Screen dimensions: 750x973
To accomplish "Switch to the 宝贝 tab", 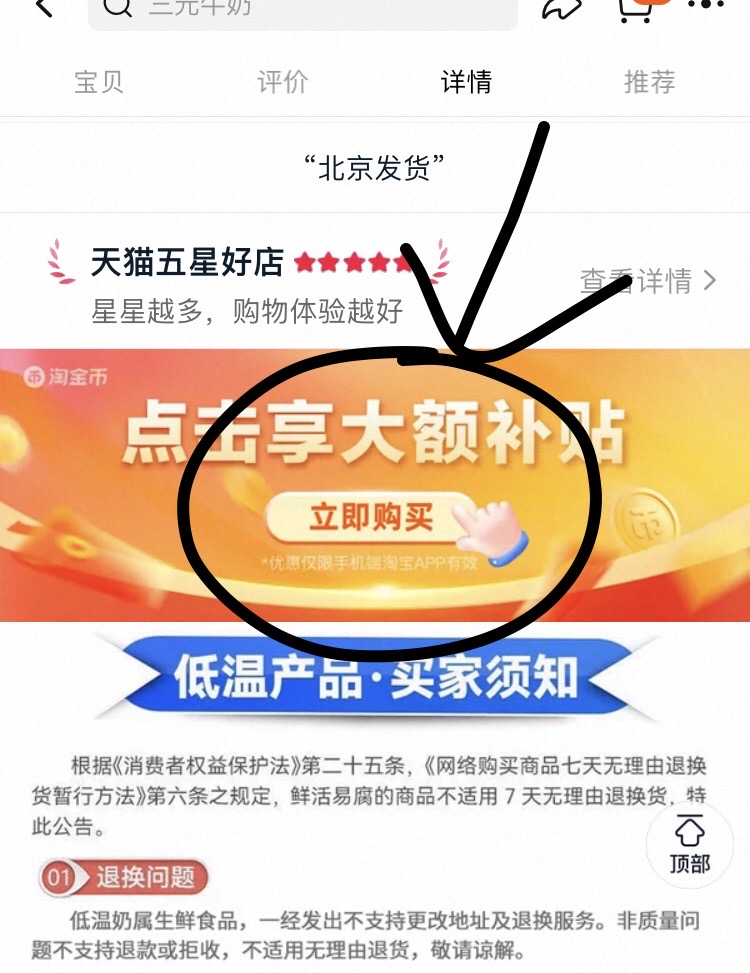I will point(99,82).
